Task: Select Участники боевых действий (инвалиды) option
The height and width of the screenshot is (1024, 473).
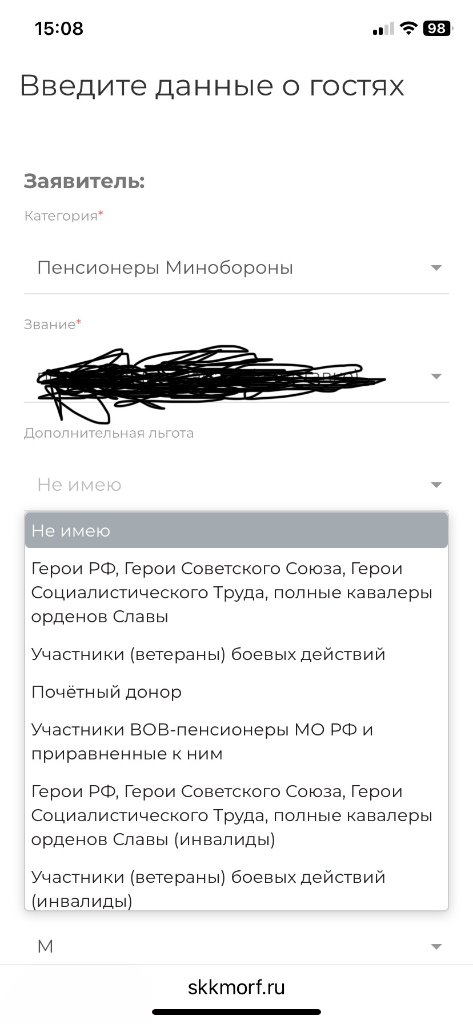Action: click(x=236, y=889)
